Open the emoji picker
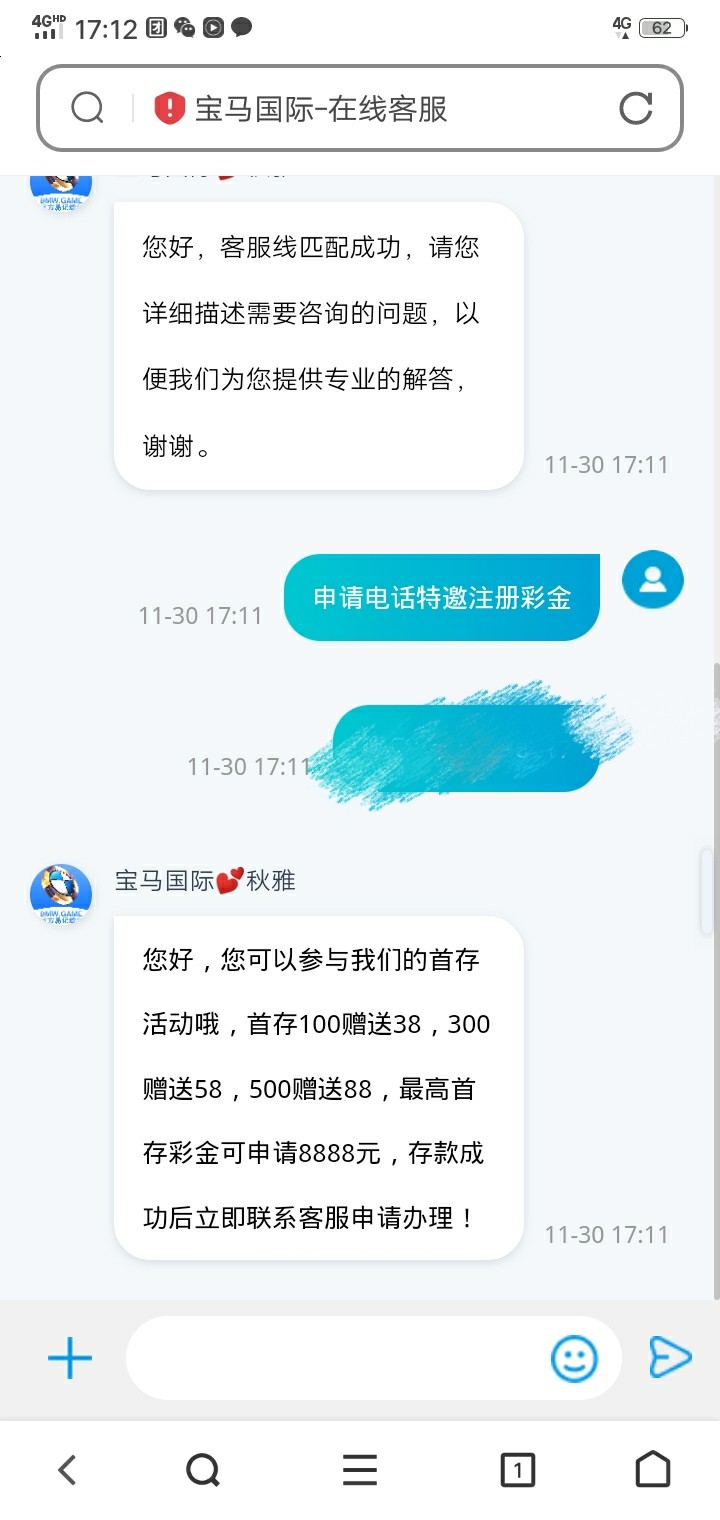 (574, 1359)
